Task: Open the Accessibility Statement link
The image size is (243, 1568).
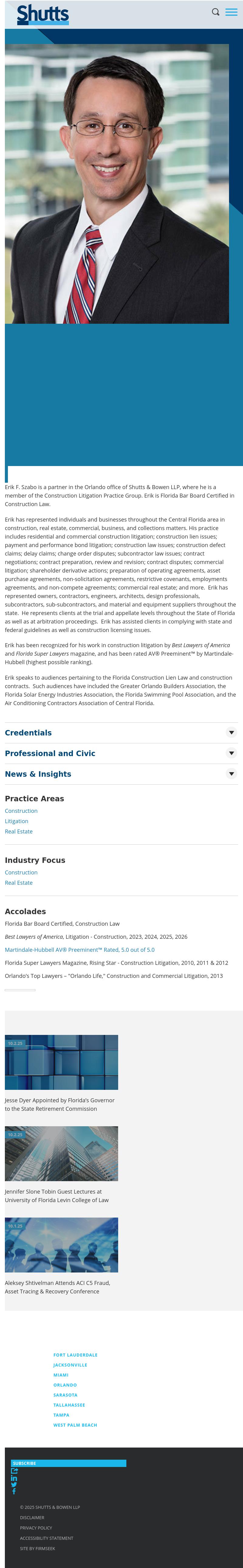Action: tap(46, 1538)
